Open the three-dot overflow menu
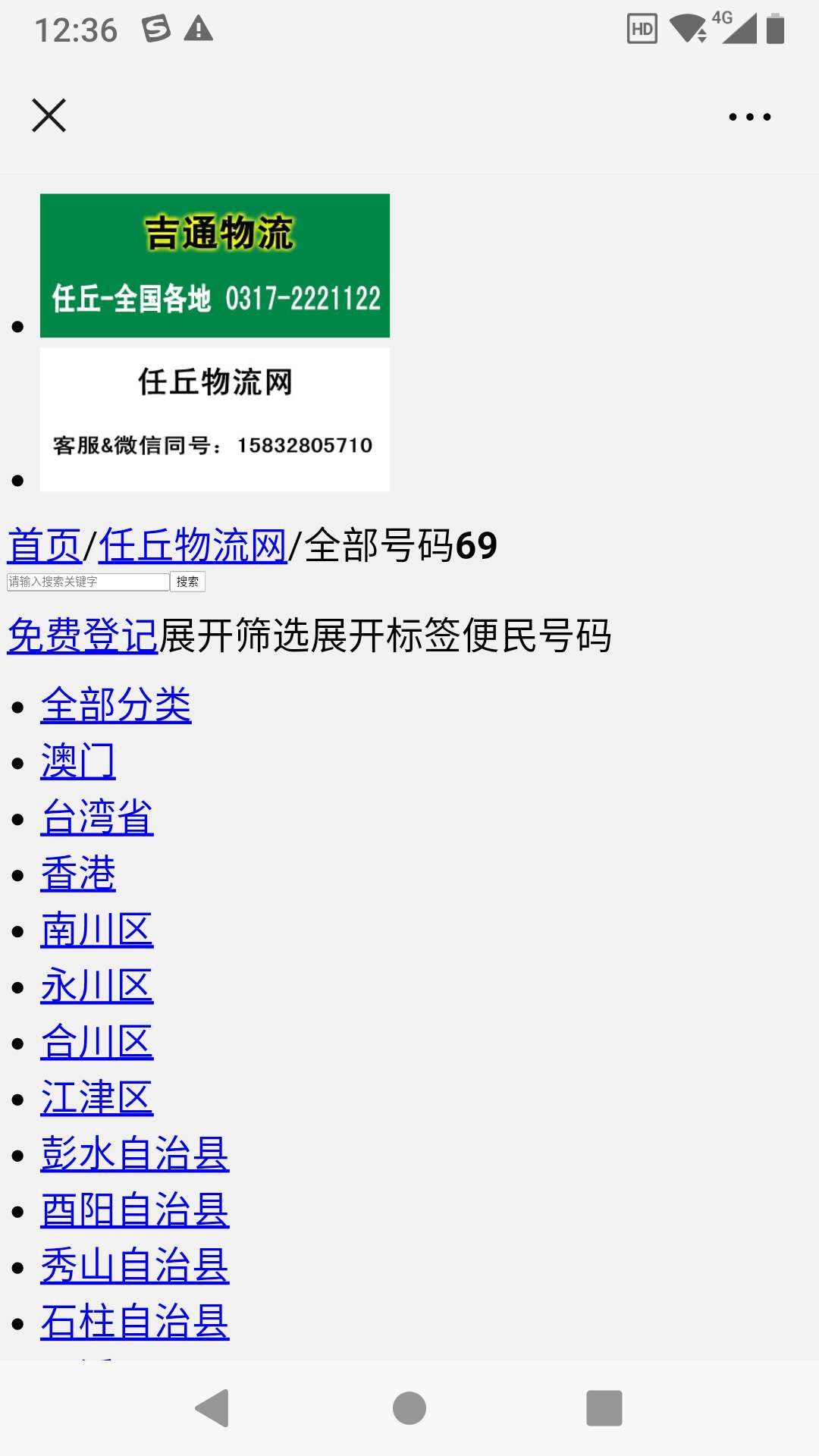The height and width of the screenshot is (1456, 819). point(749,117)
